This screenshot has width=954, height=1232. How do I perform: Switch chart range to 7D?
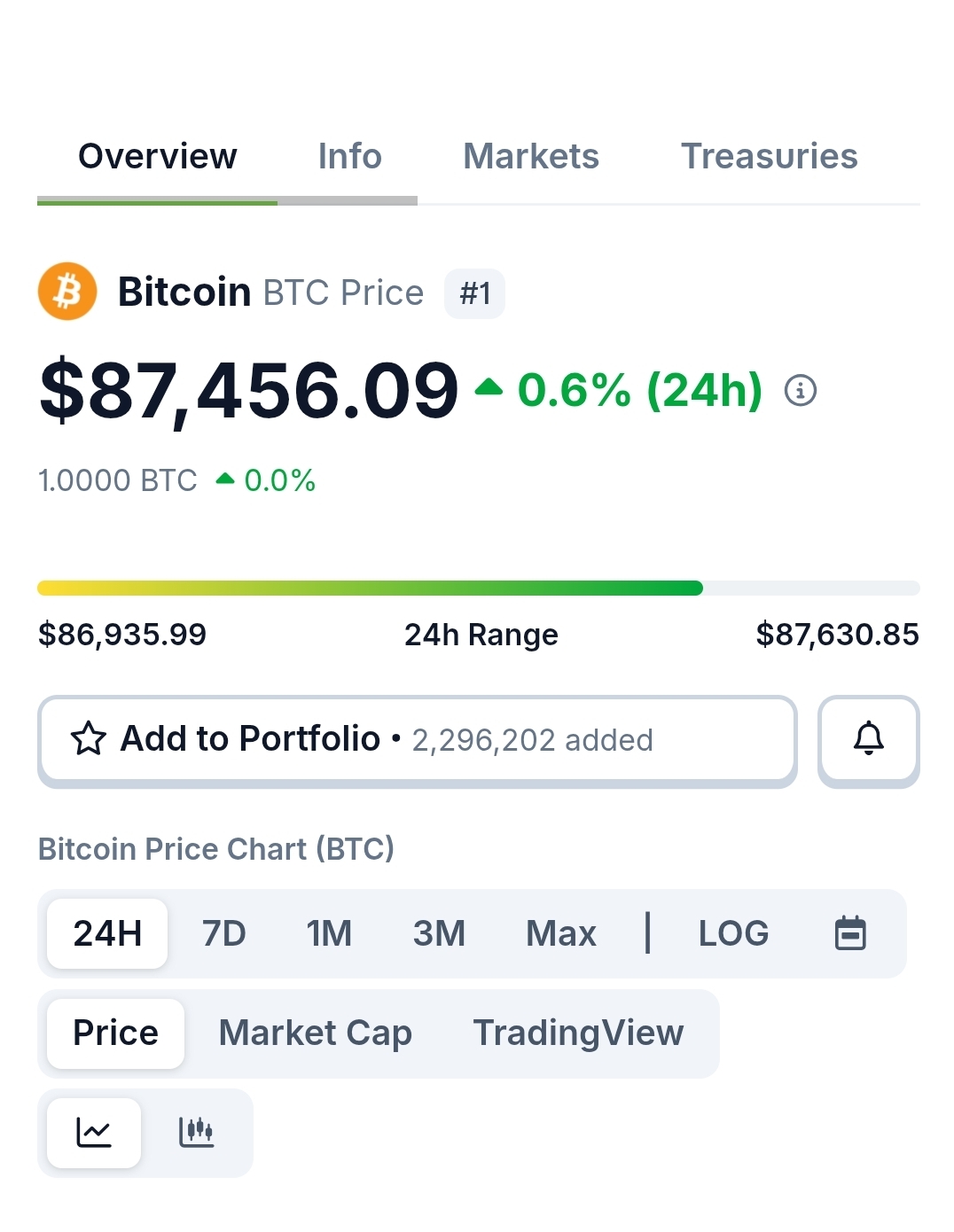[223, 933]
